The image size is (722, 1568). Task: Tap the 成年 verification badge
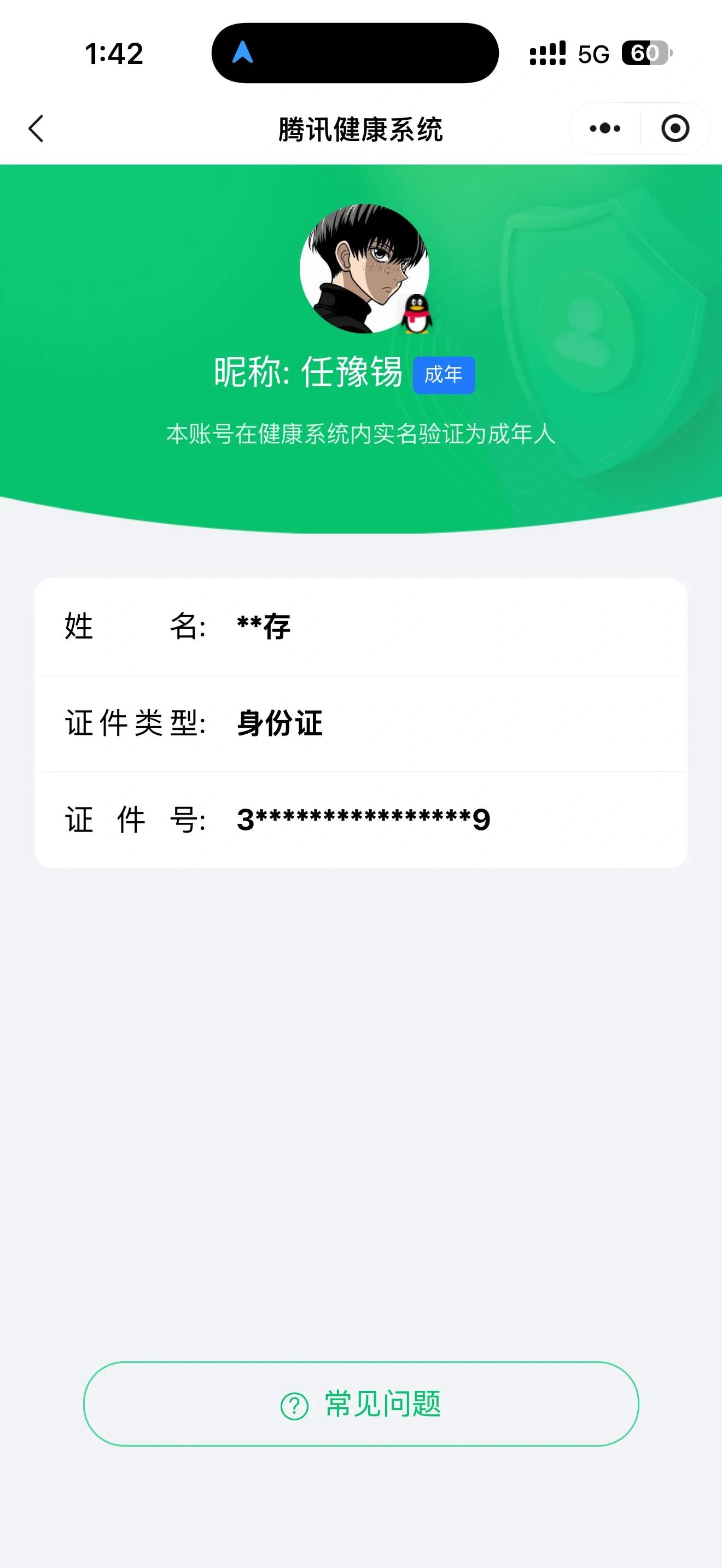tap(444, 375)
